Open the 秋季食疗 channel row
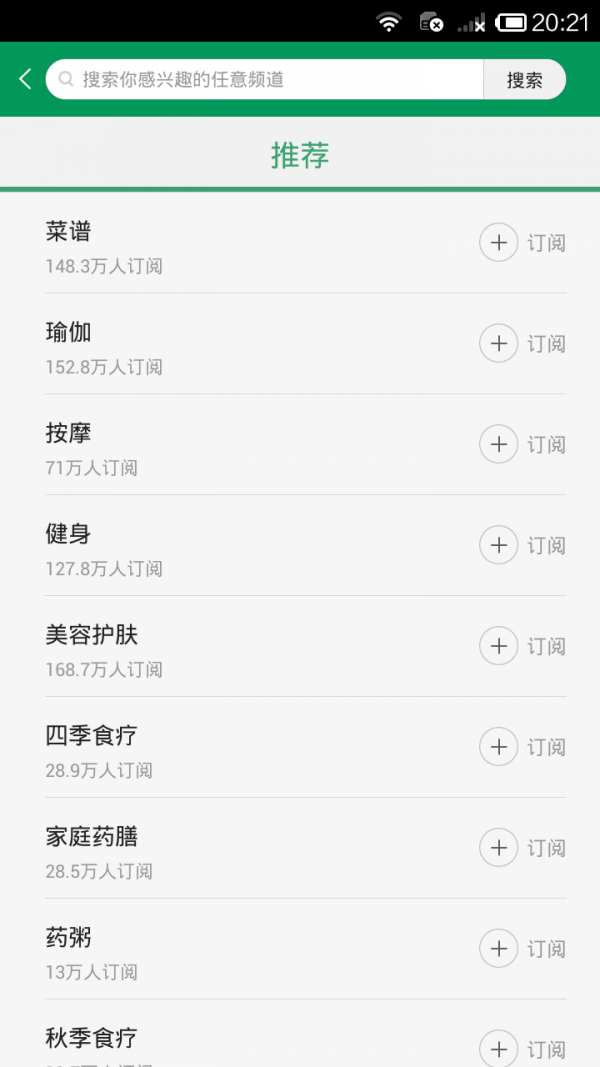The width and height of the screenshot is (600, 1067). coord(200,1040)
